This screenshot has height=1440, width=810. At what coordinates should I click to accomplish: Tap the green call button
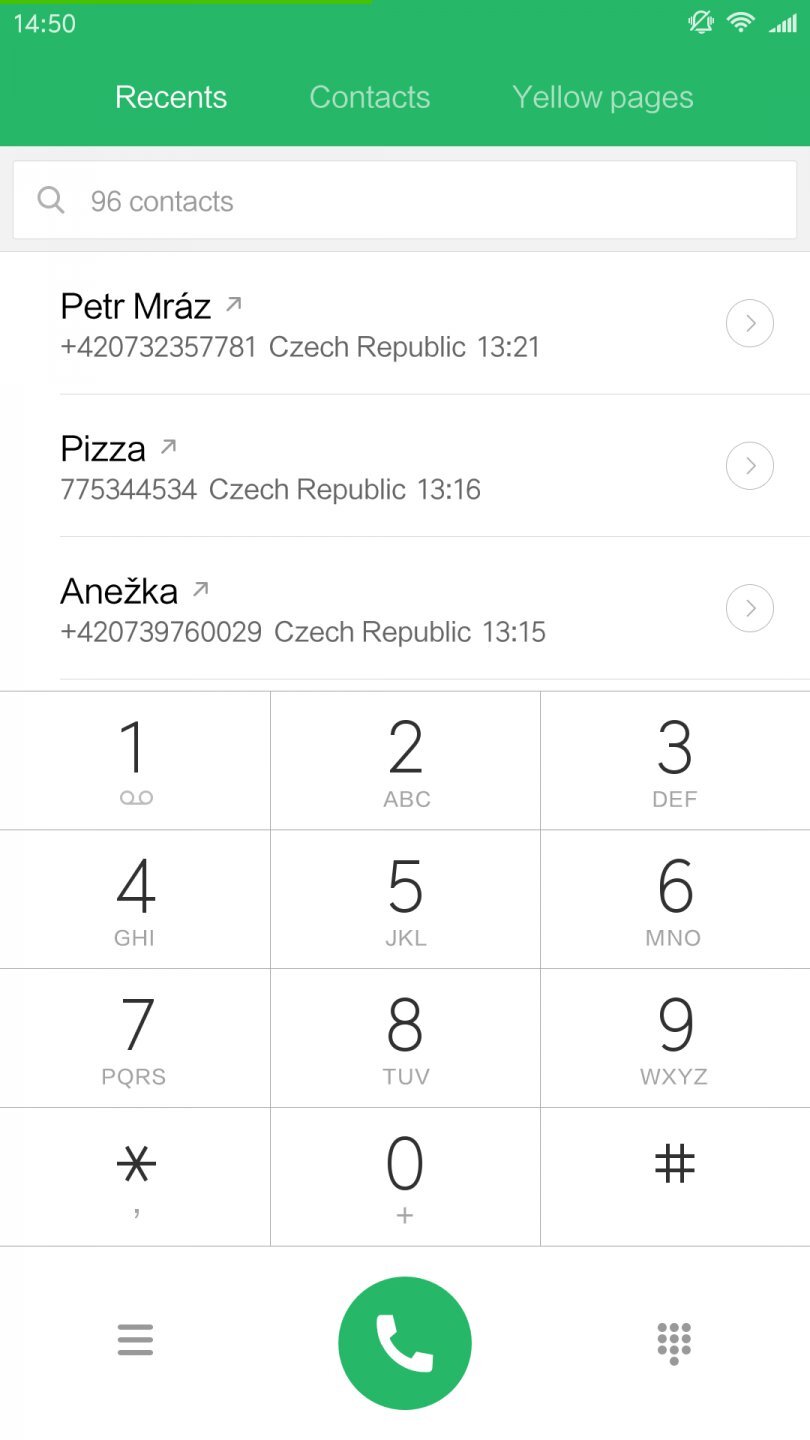[x=405, y=1342]
